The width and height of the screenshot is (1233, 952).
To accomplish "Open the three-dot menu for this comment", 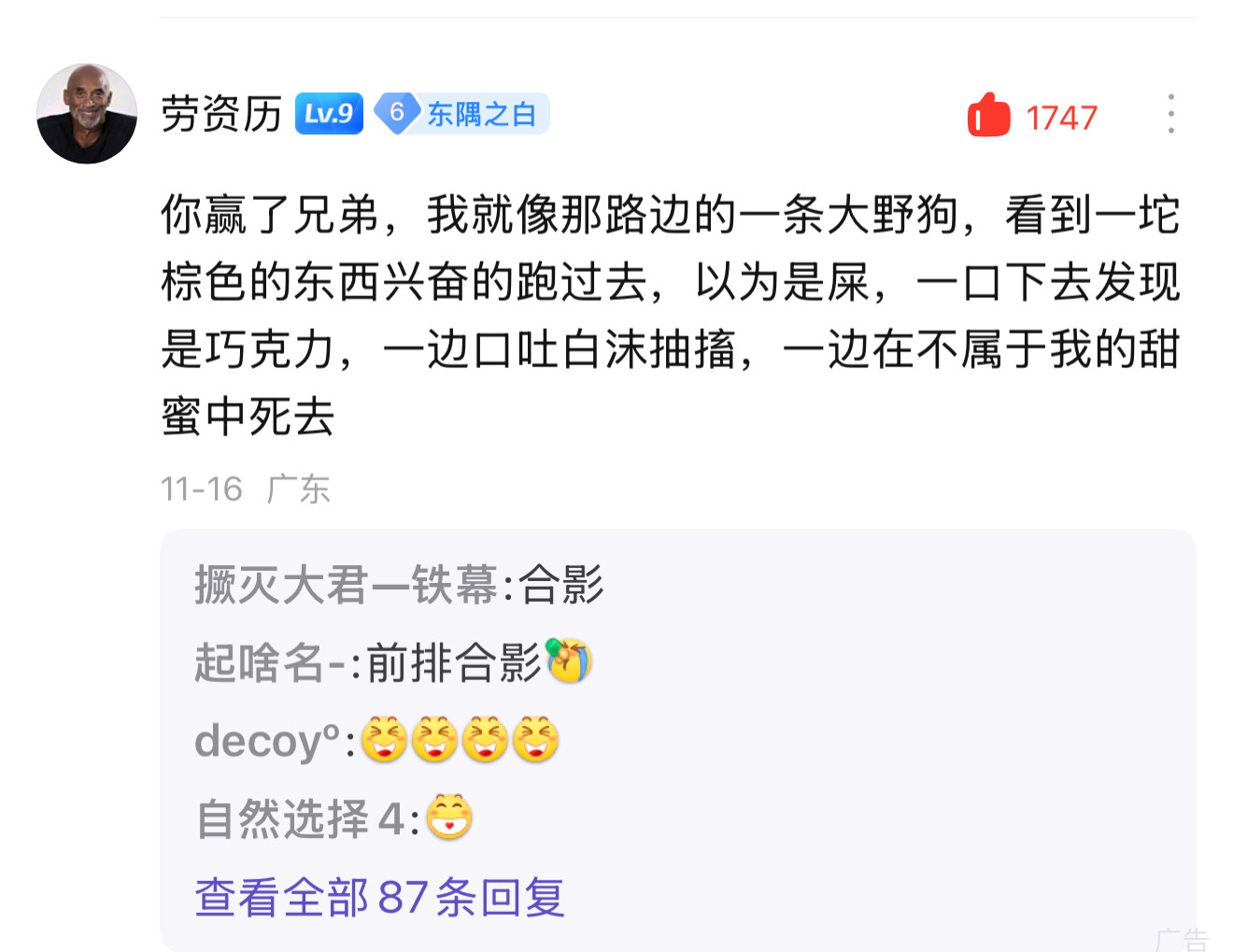I will (1169, 114).
